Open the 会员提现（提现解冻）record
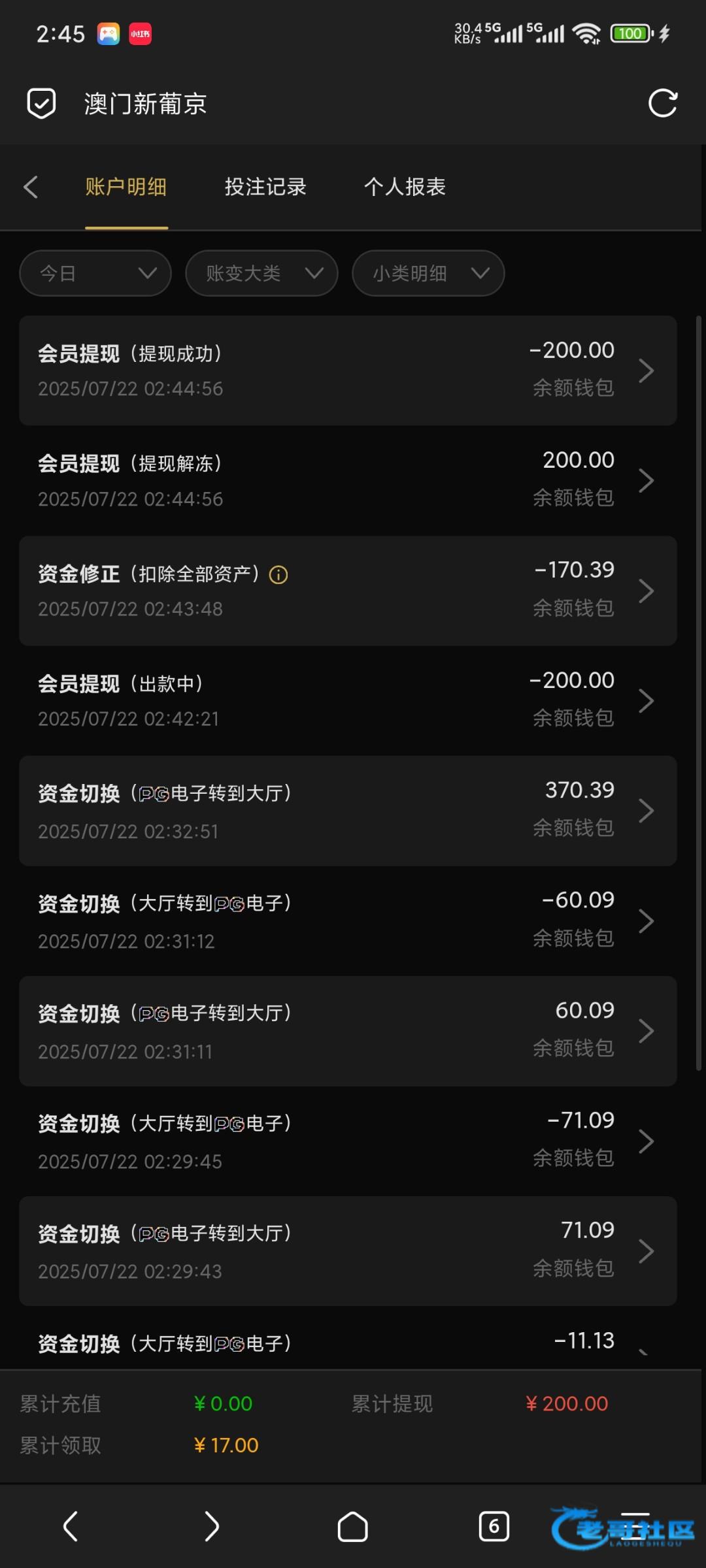The image size is (706, 1568). pos(348,481)
